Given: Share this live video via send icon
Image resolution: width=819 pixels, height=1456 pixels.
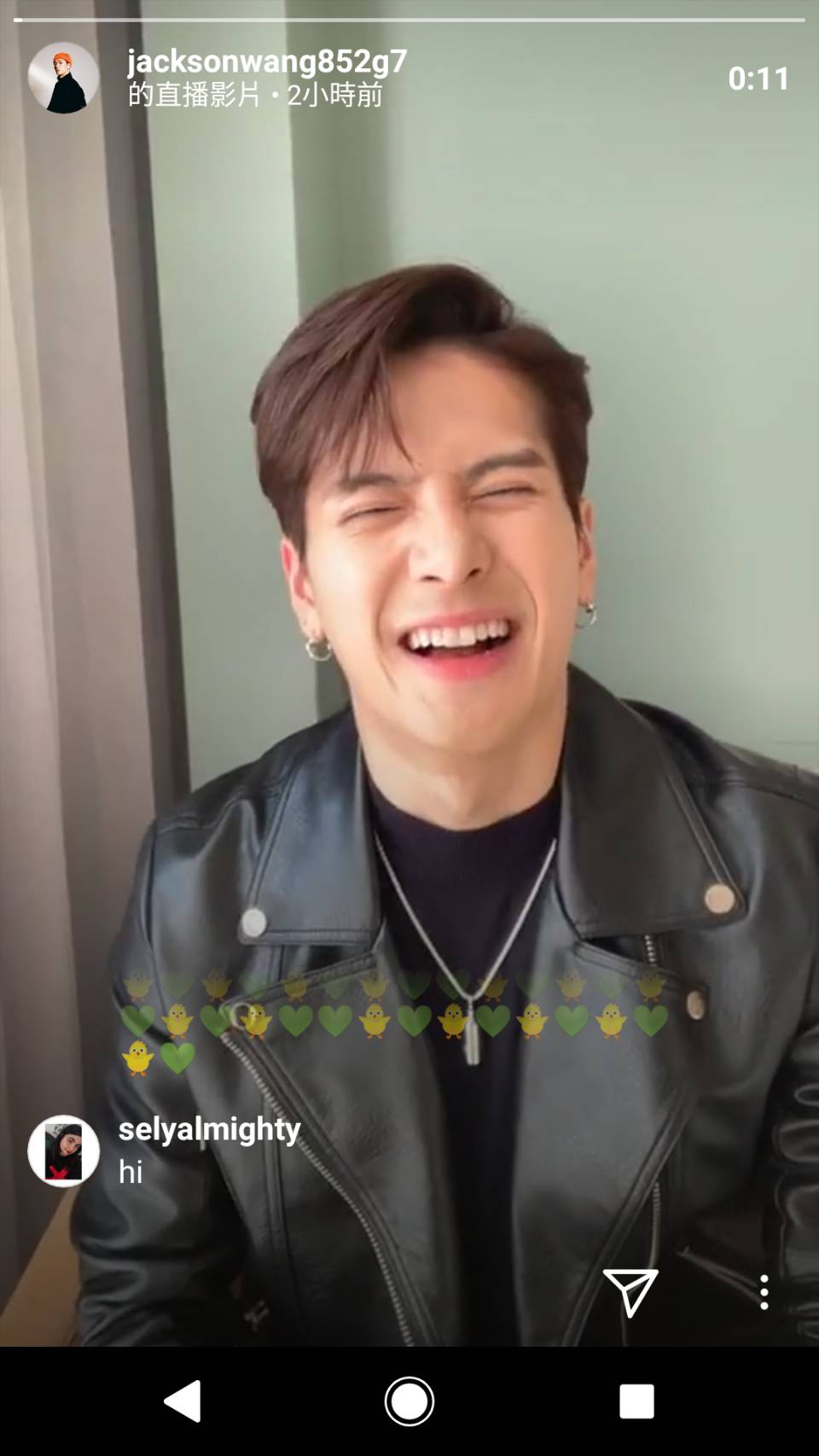Looking at the screenshot, I should pos(630,1291).
